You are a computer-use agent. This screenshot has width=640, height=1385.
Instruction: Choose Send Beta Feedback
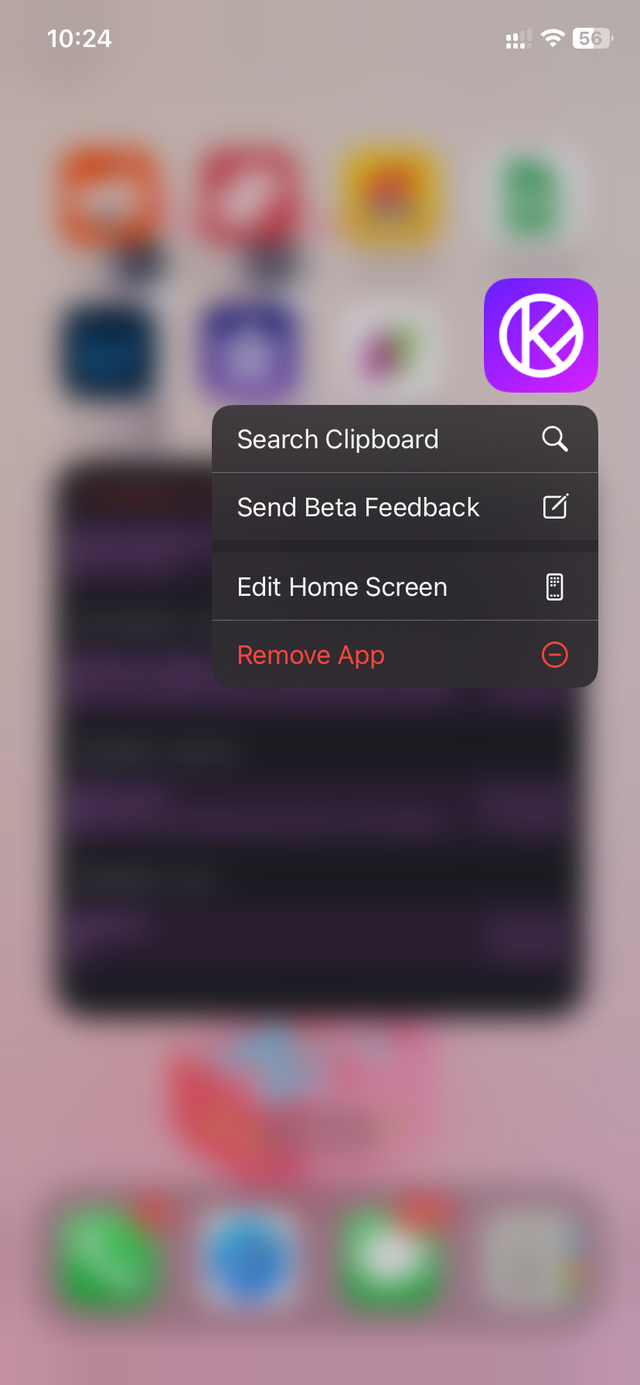403,507
